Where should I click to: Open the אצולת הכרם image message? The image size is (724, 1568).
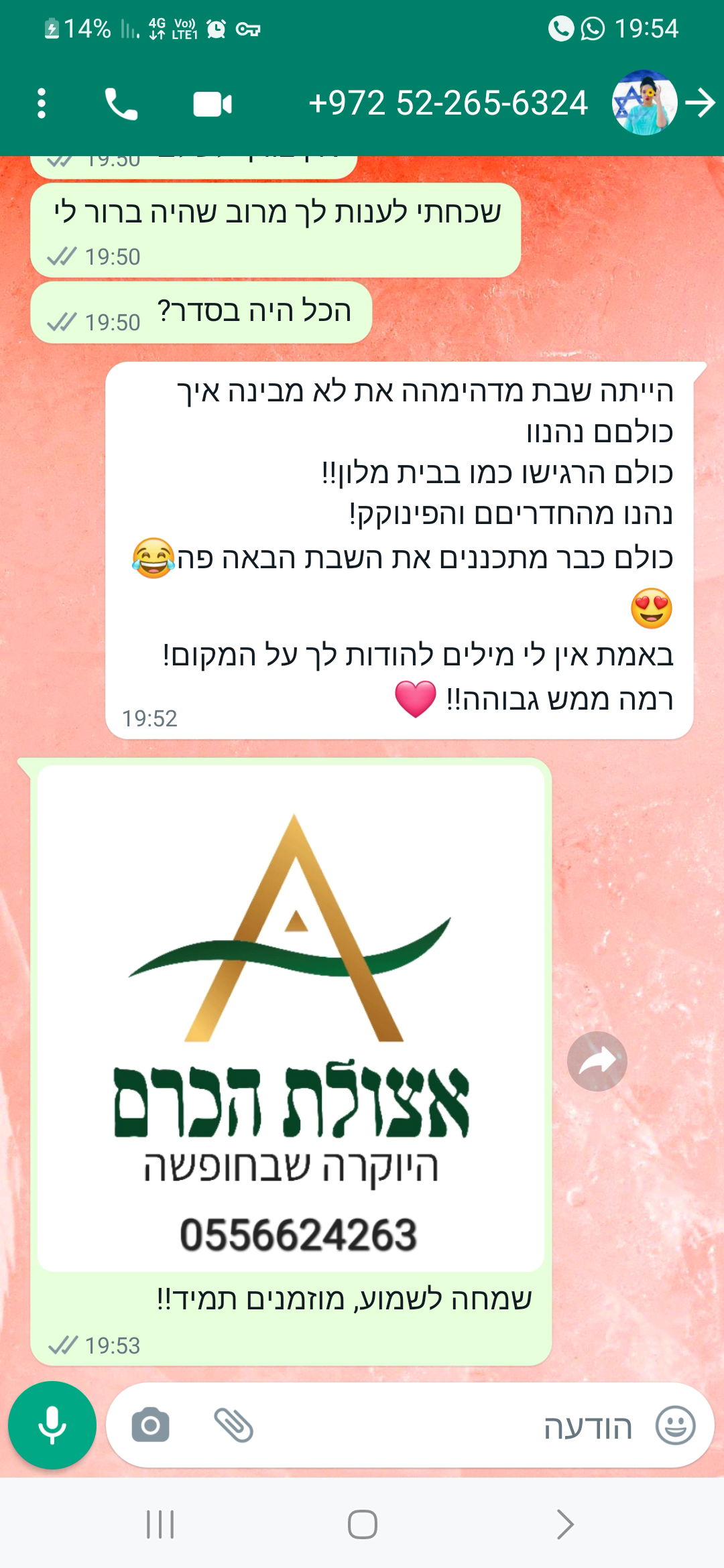pyautogui.click(x=291, y=1019)
